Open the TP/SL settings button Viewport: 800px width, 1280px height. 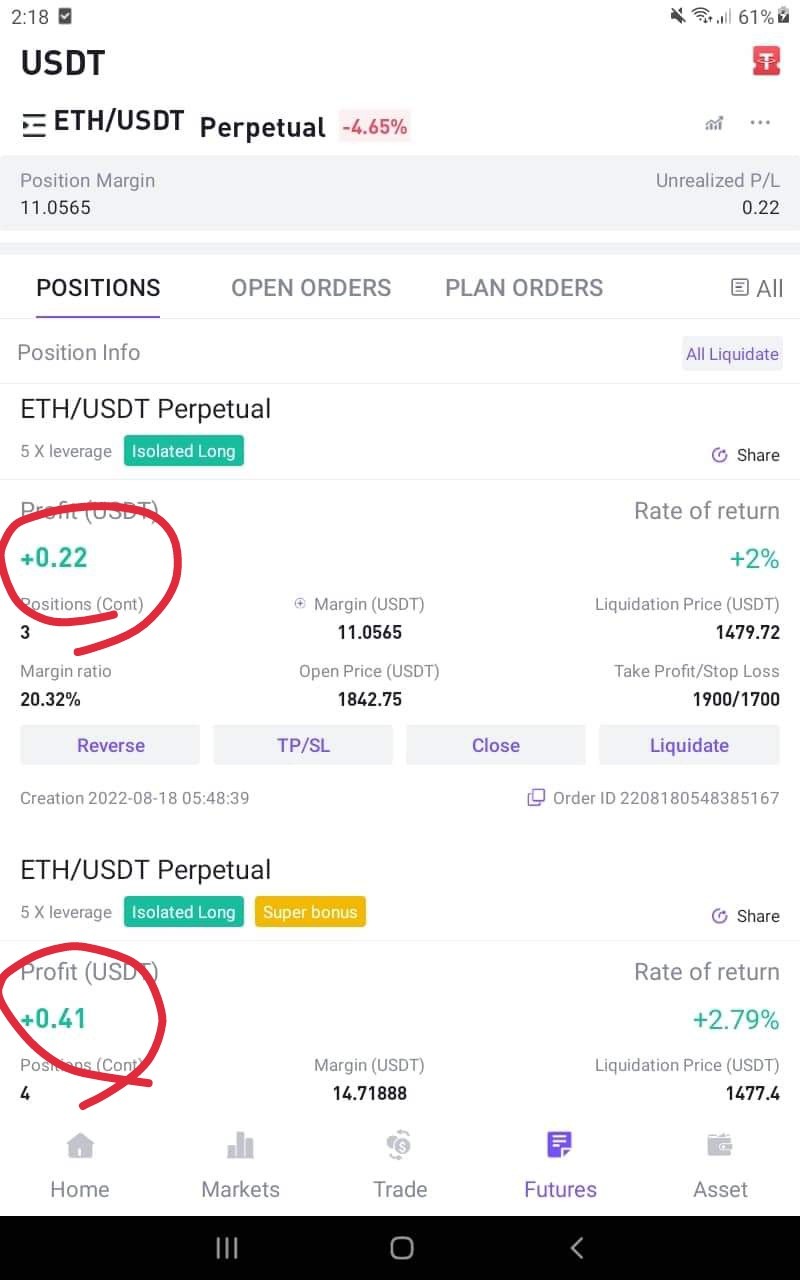point(303,745)
